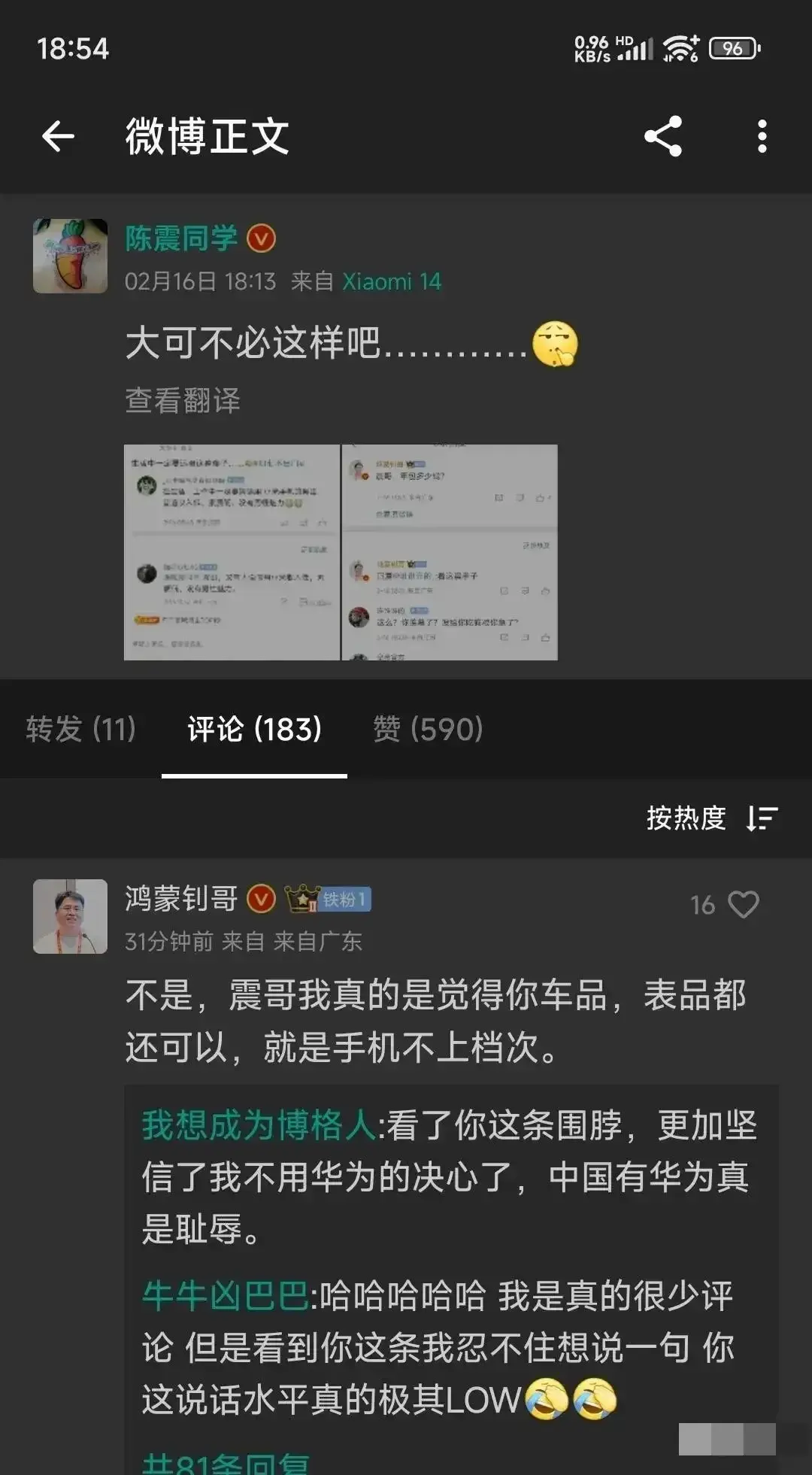This screenshot has height=1475, width=812.
Task: Select the 评论 (183) tab
Action: point(254,729)
